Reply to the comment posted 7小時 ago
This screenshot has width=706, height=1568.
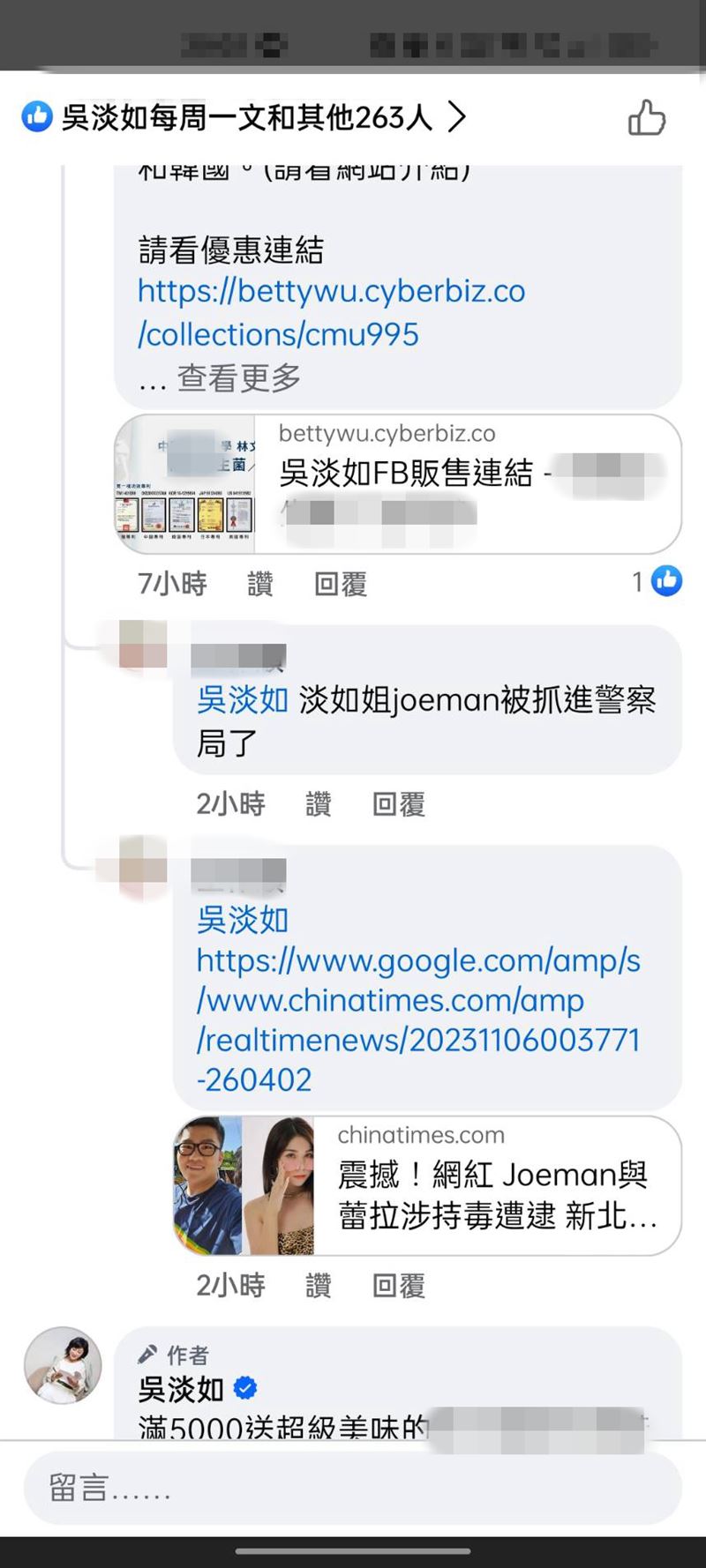pyautogui.click(x=341, y=584)
